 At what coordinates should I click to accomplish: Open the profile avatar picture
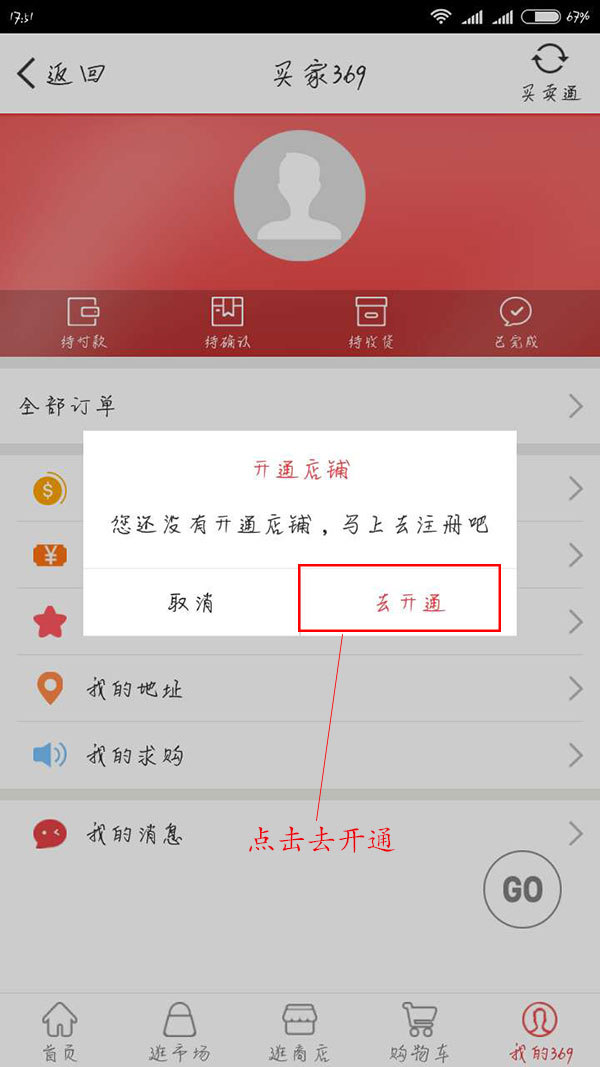coord(299,194)
